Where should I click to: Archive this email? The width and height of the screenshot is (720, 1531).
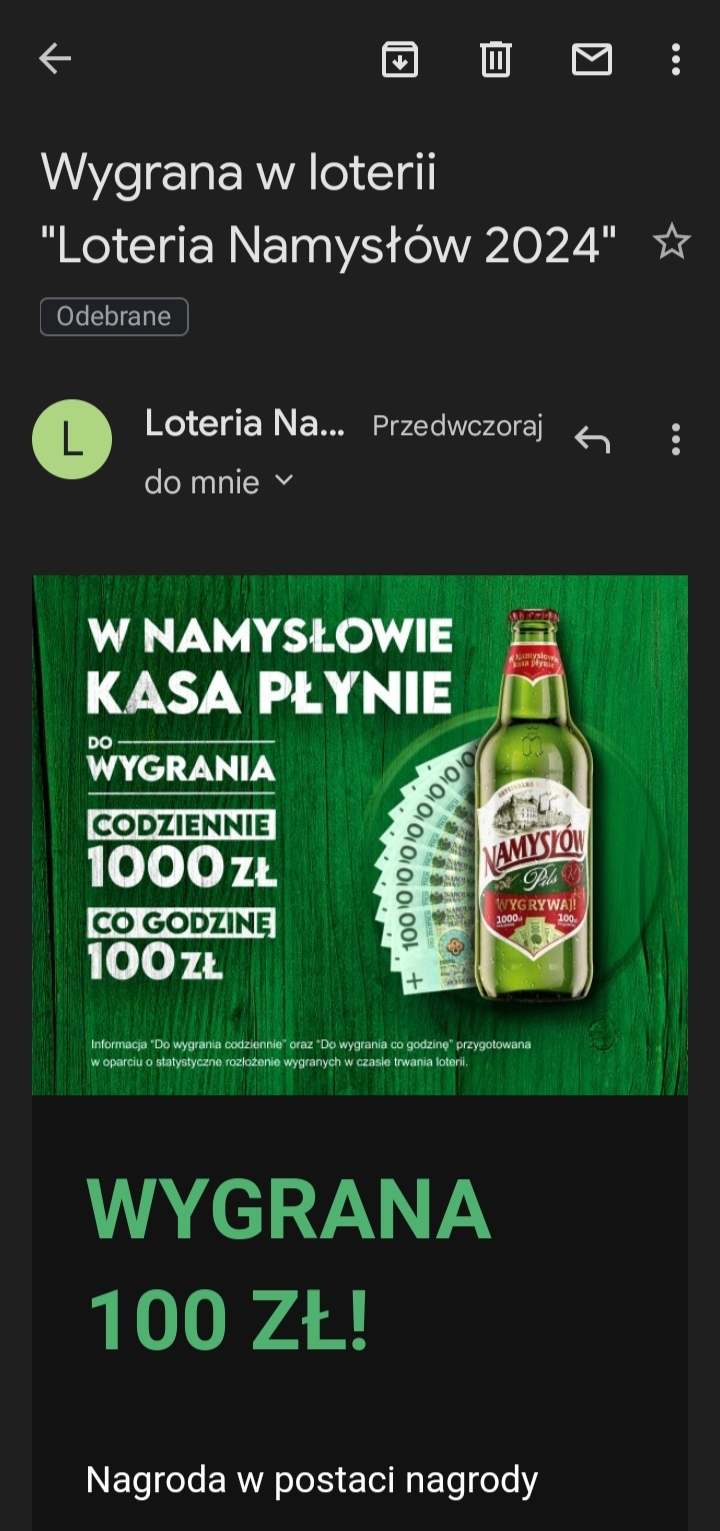click(399, 60)
